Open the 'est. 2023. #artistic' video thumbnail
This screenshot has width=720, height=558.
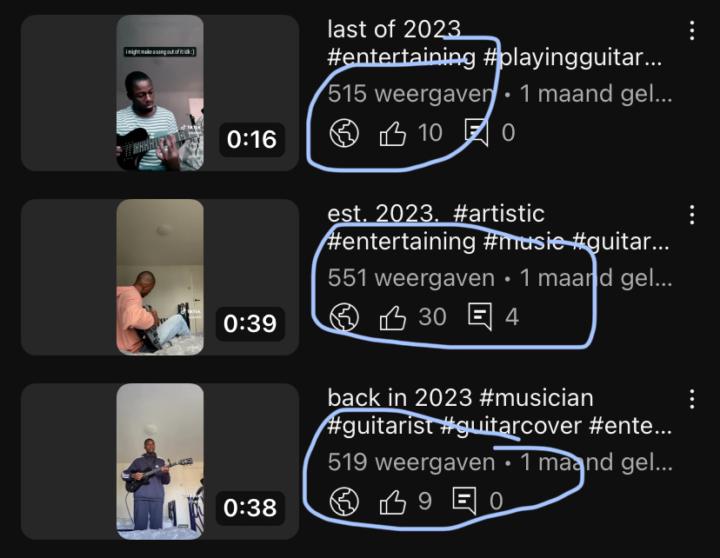(160, 277)
